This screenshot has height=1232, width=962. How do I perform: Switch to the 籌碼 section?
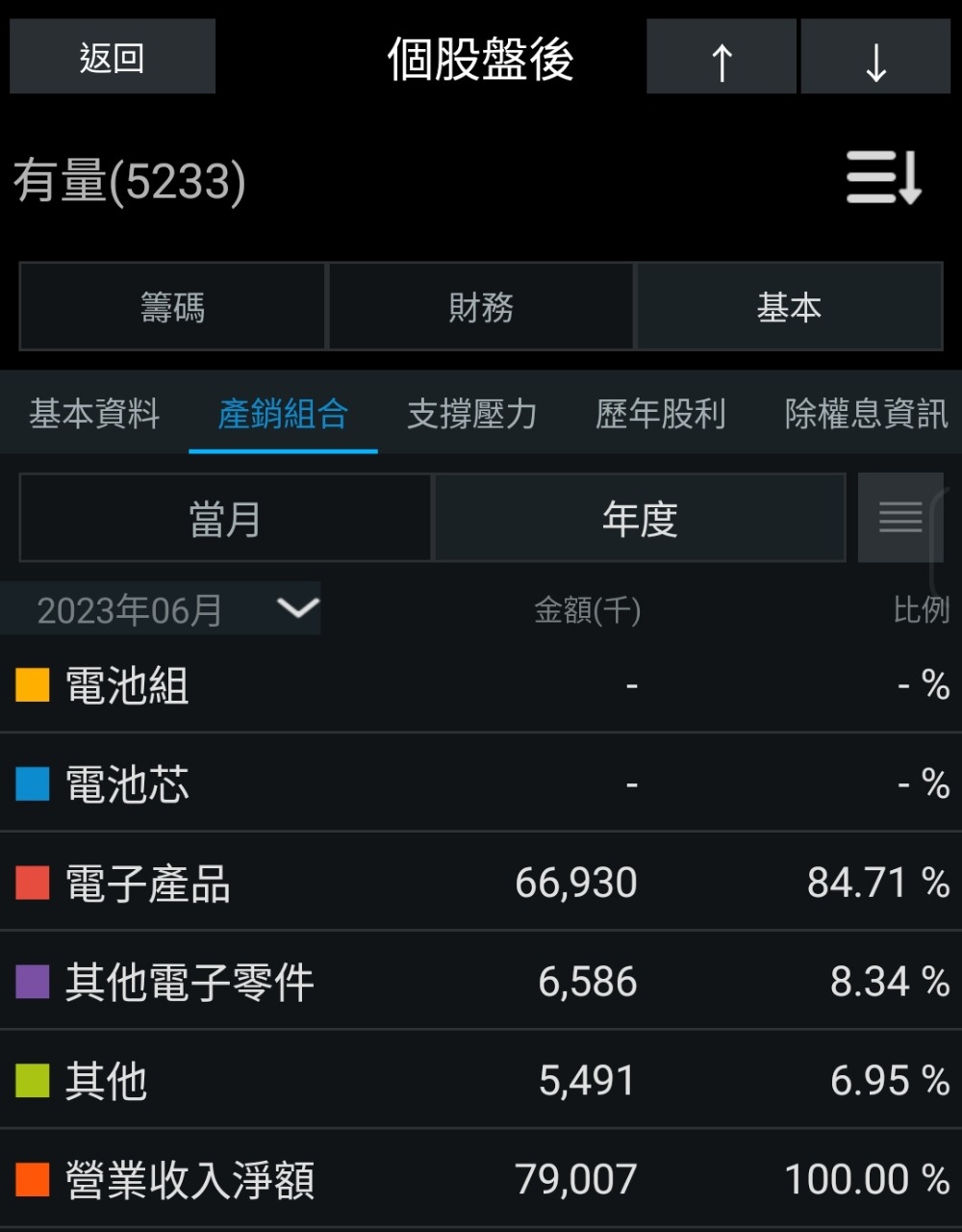pos(172,307)
